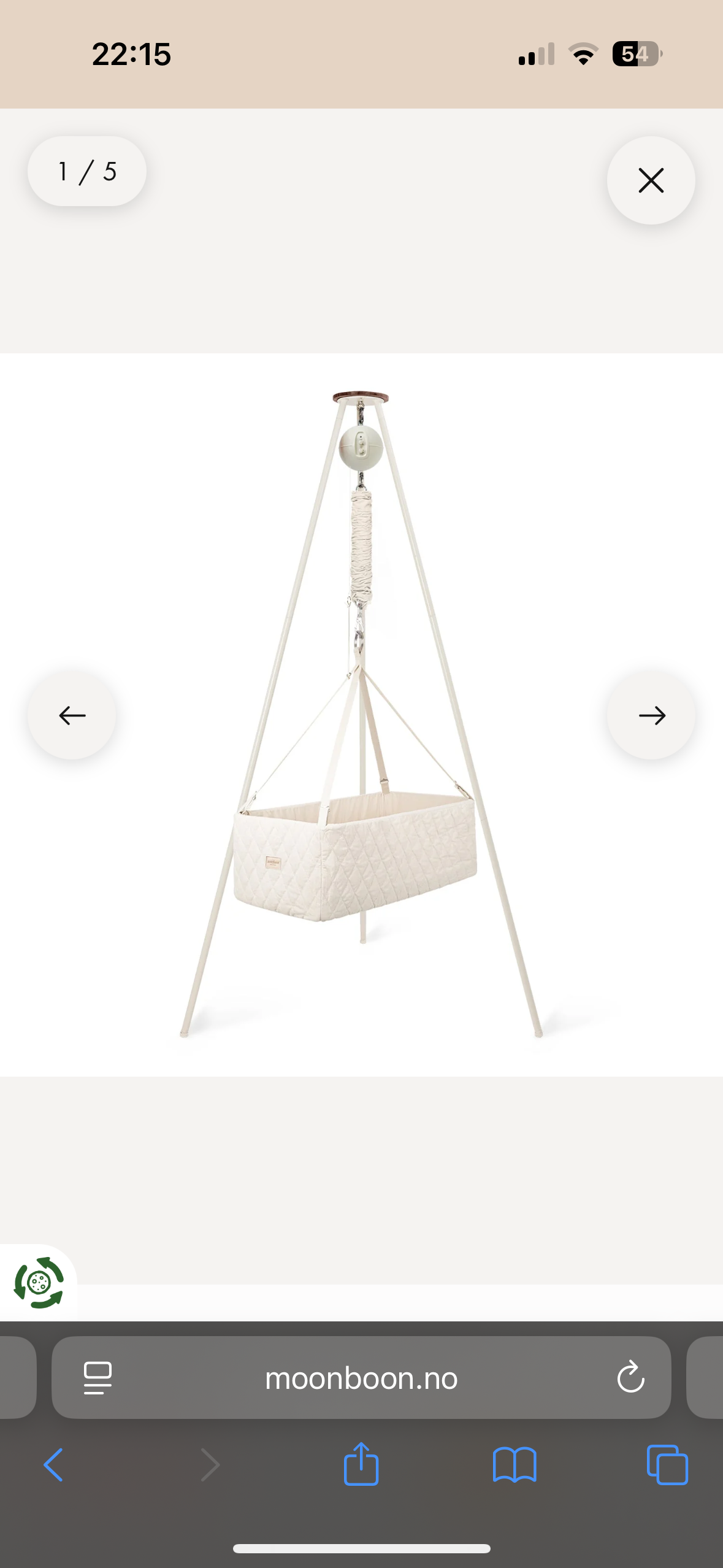This screenshot has width=723, height=1568.
Task: Open the Safari page settings menu
Action: pyautogui.click(x=98, y=1378)
